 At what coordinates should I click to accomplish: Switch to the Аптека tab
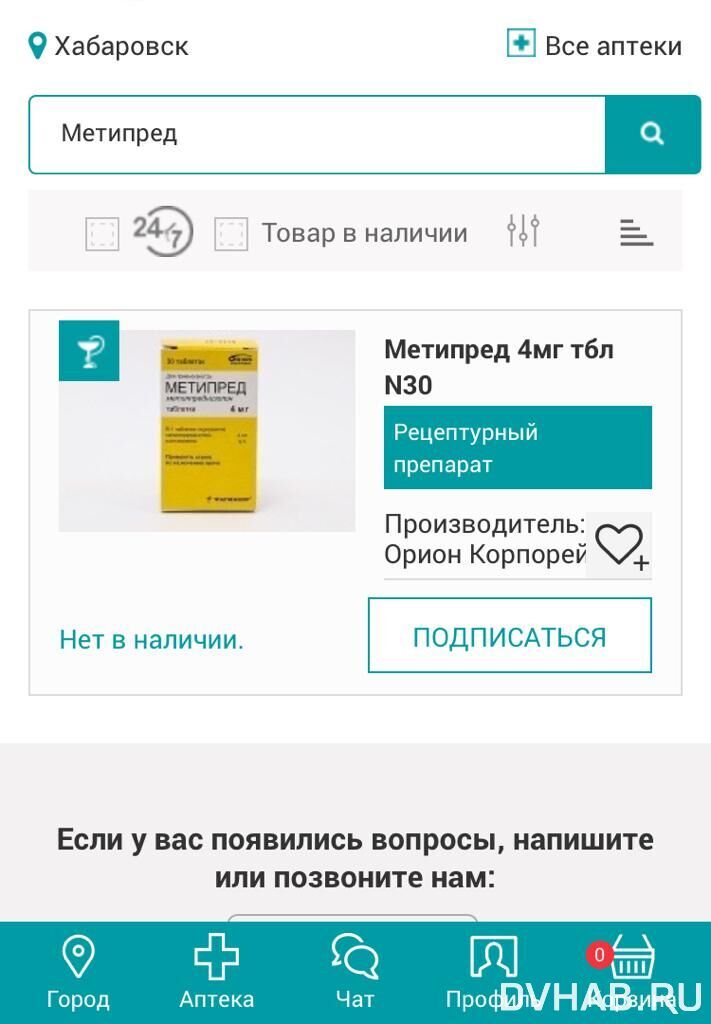click(217, 972)
